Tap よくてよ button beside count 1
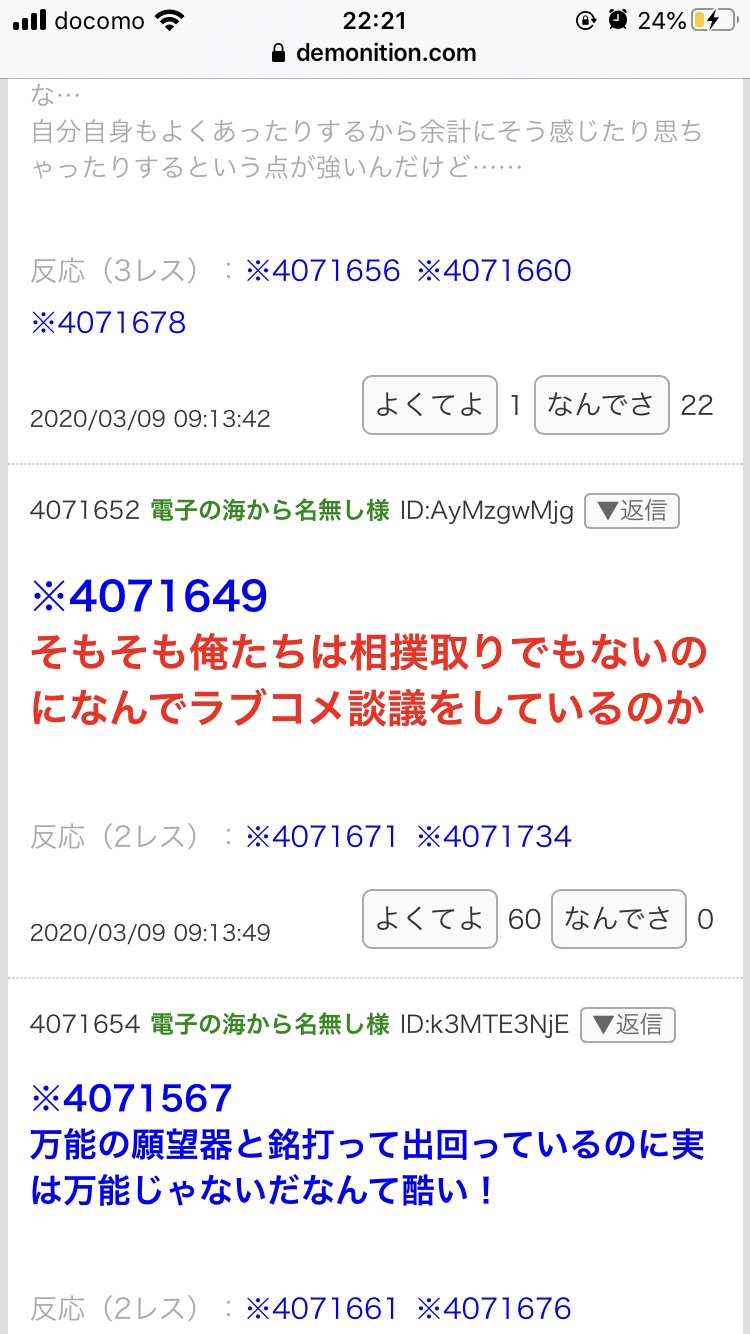The width and height of the screenshot is (750, 1334). click(429, 405)
